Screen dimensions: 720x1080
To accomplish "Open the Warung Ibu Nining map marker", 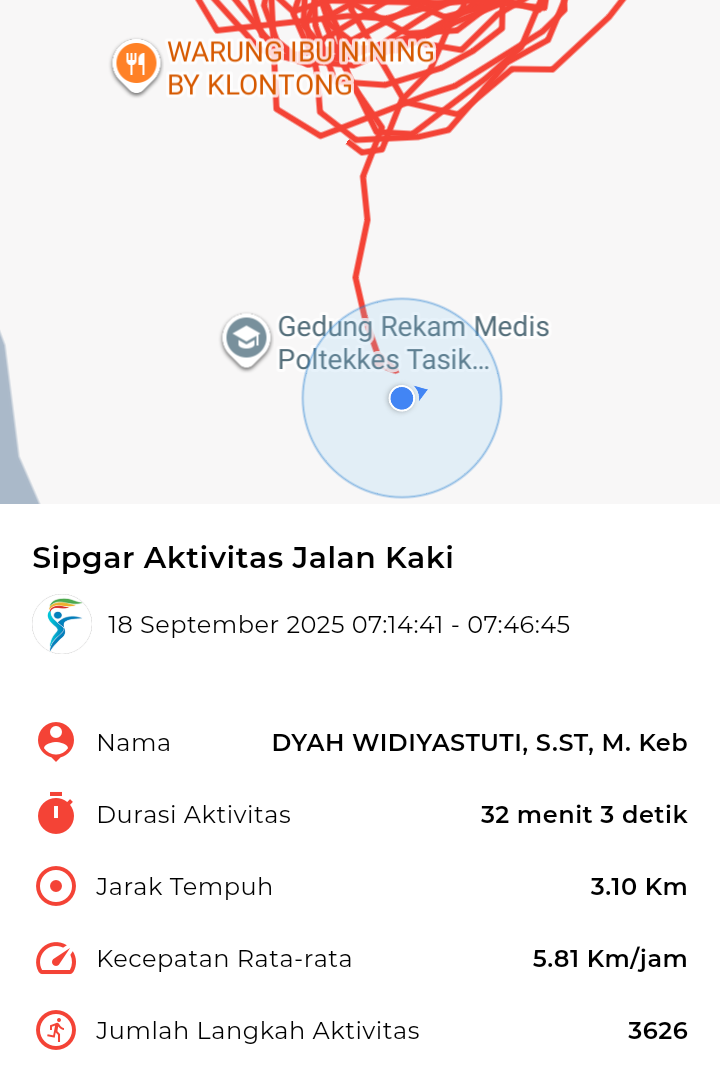I will (136, 65).
